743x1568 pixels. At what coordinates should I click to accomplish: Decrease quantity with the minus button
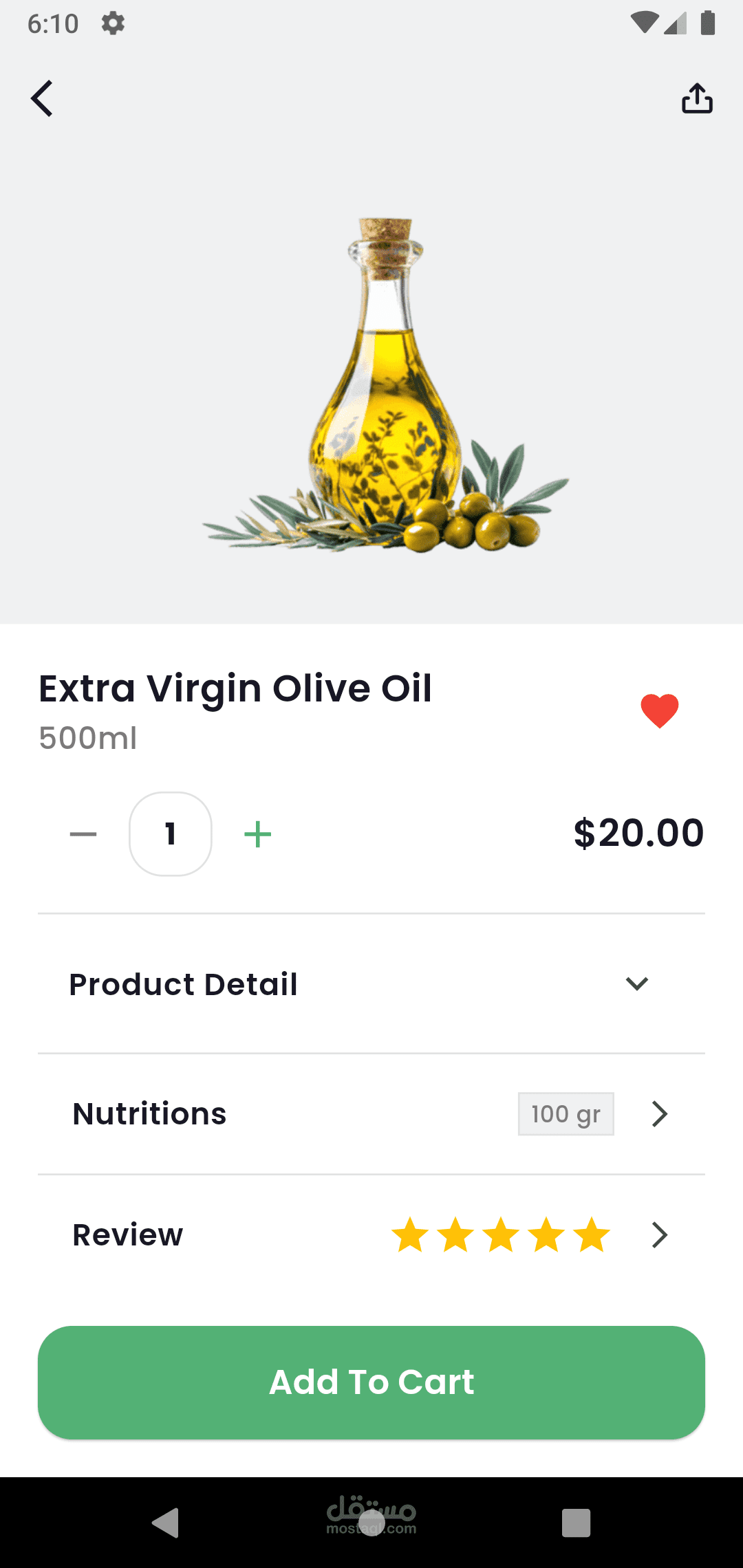(83, 834)
